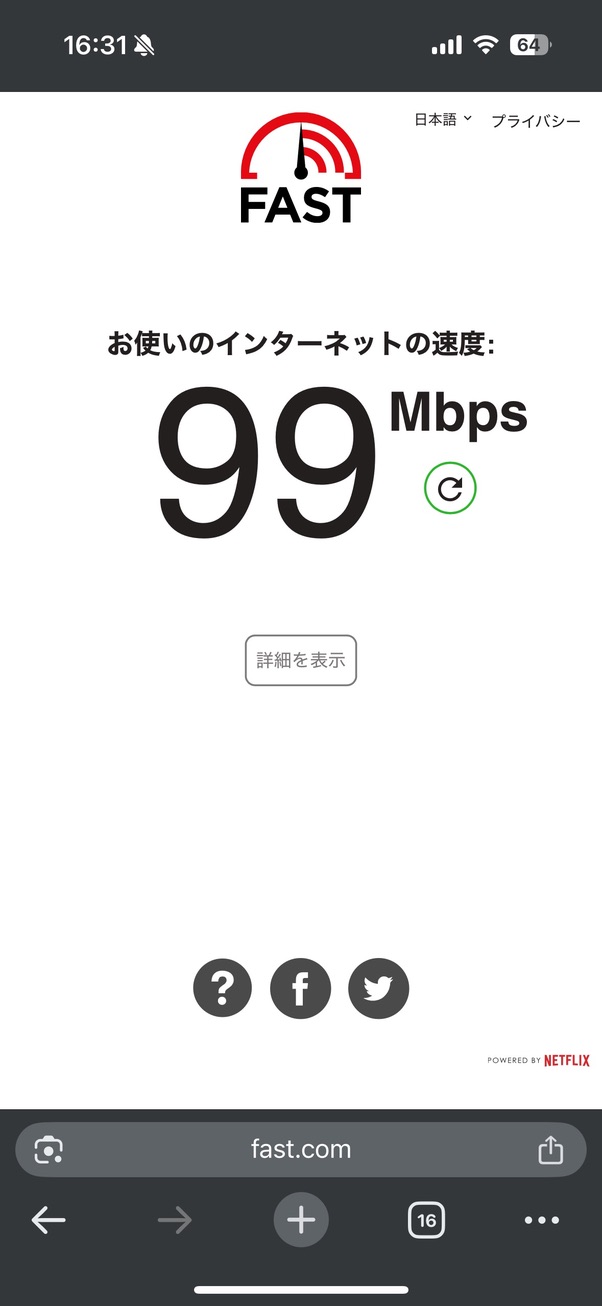Open the help question mark icon
The height and width of the screenshot is (1306, 602).
tap(223, 988)
